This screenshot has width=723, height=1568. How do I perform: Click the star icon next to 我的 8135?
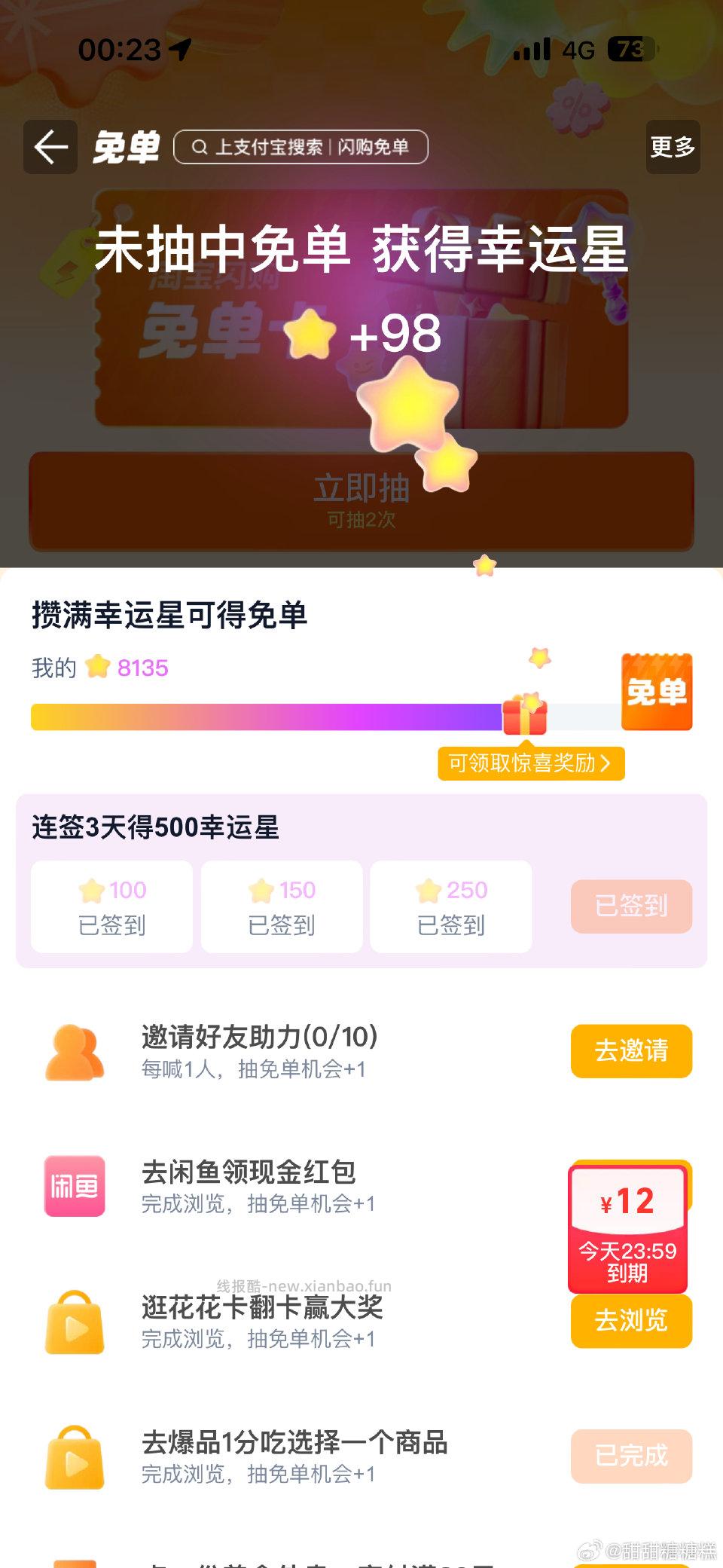[97, 666]
